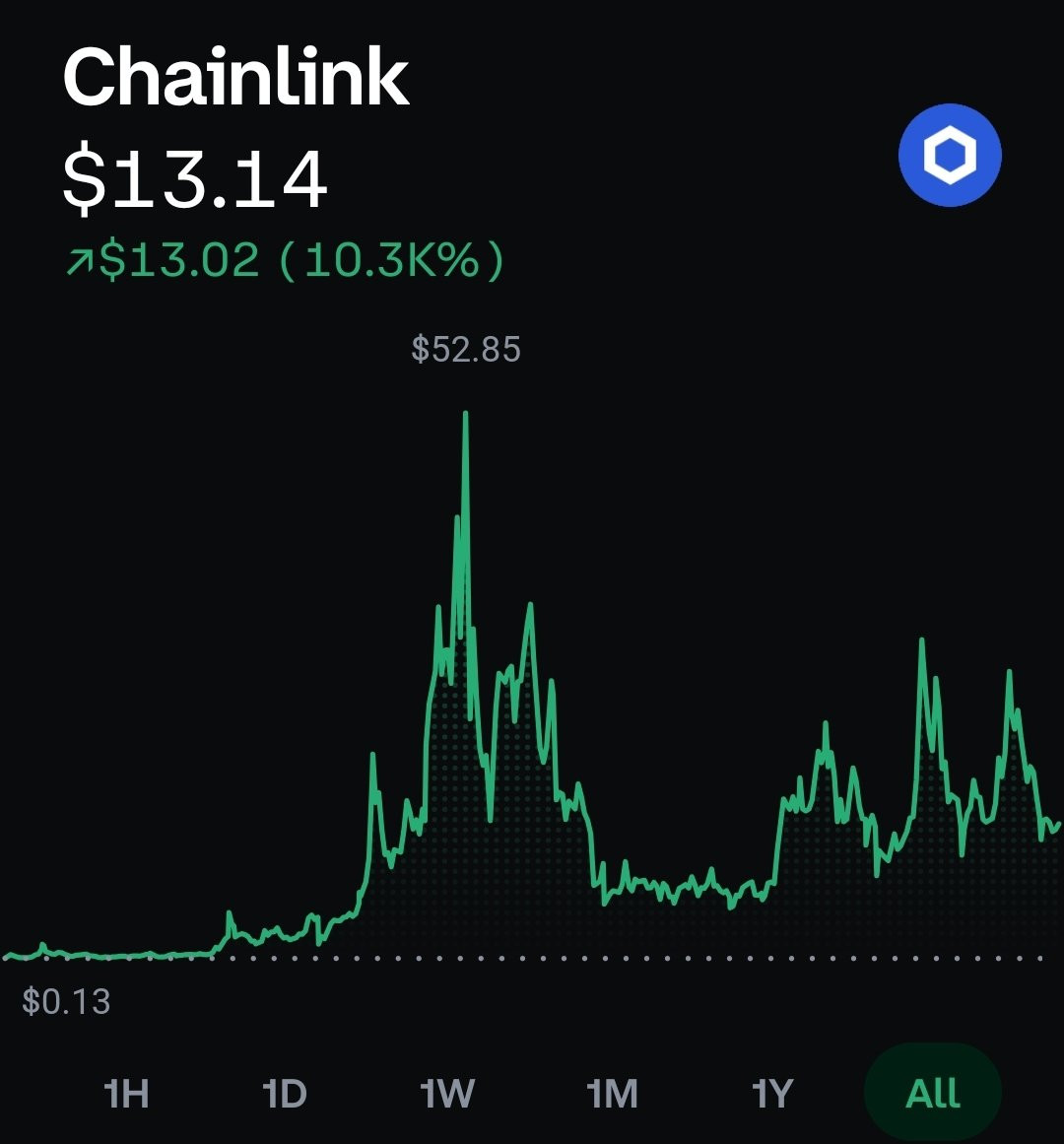The height and width of the screenshot is (1144, 1064).
Task: Select the 1D time range
Action: pyautogui.click(x=285, y=1093)
